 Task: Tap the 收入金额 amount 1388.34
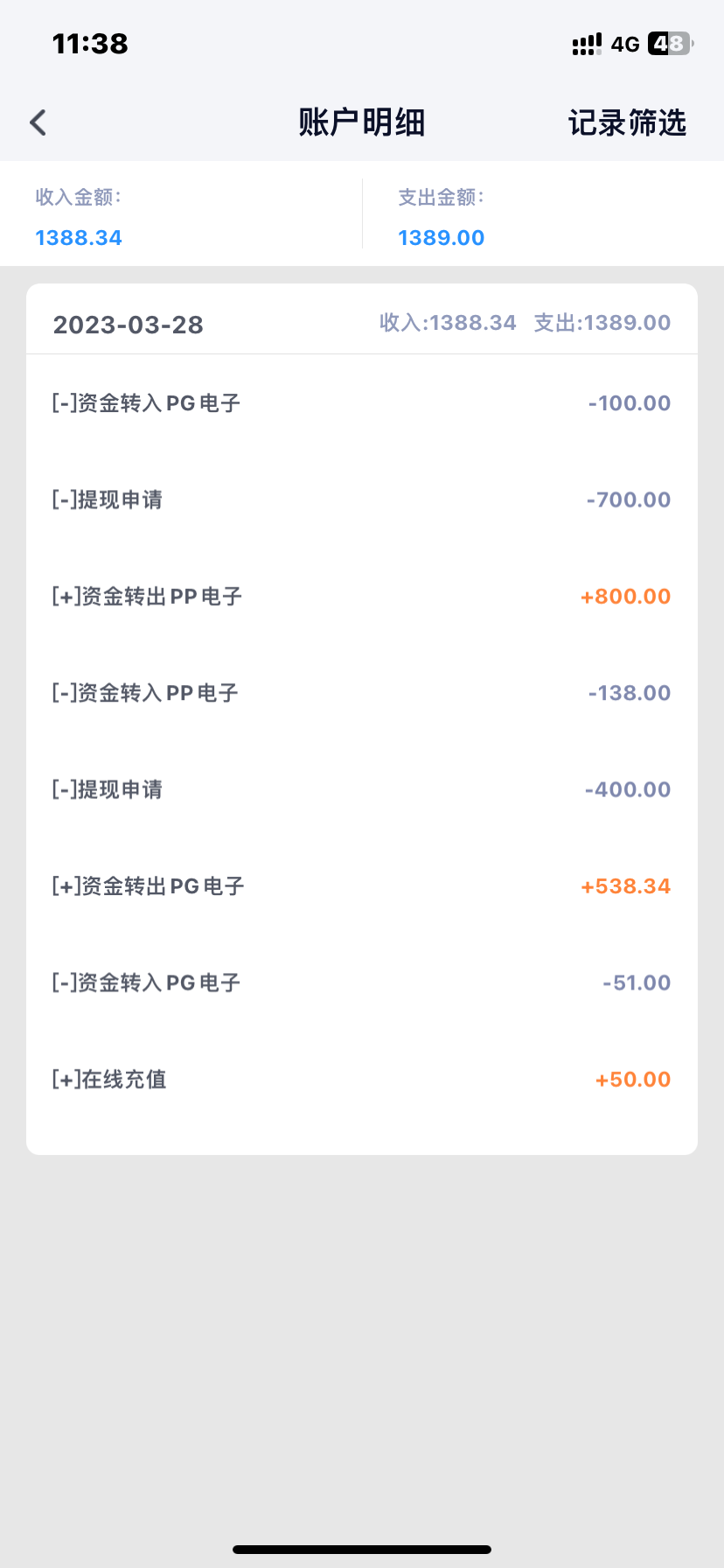(79, 237)
